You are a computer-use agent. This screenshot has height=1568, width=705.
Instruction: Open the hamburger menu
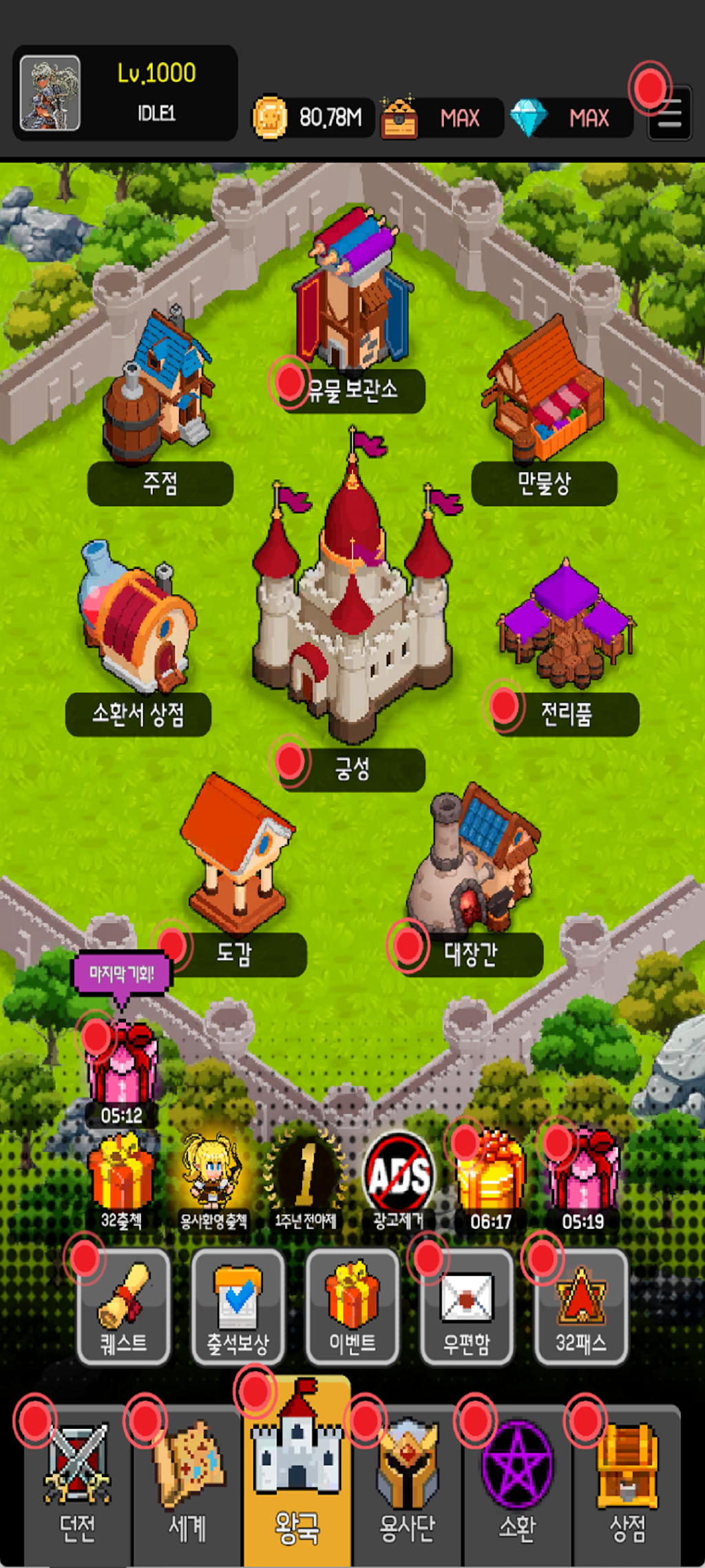coord(669,114)
